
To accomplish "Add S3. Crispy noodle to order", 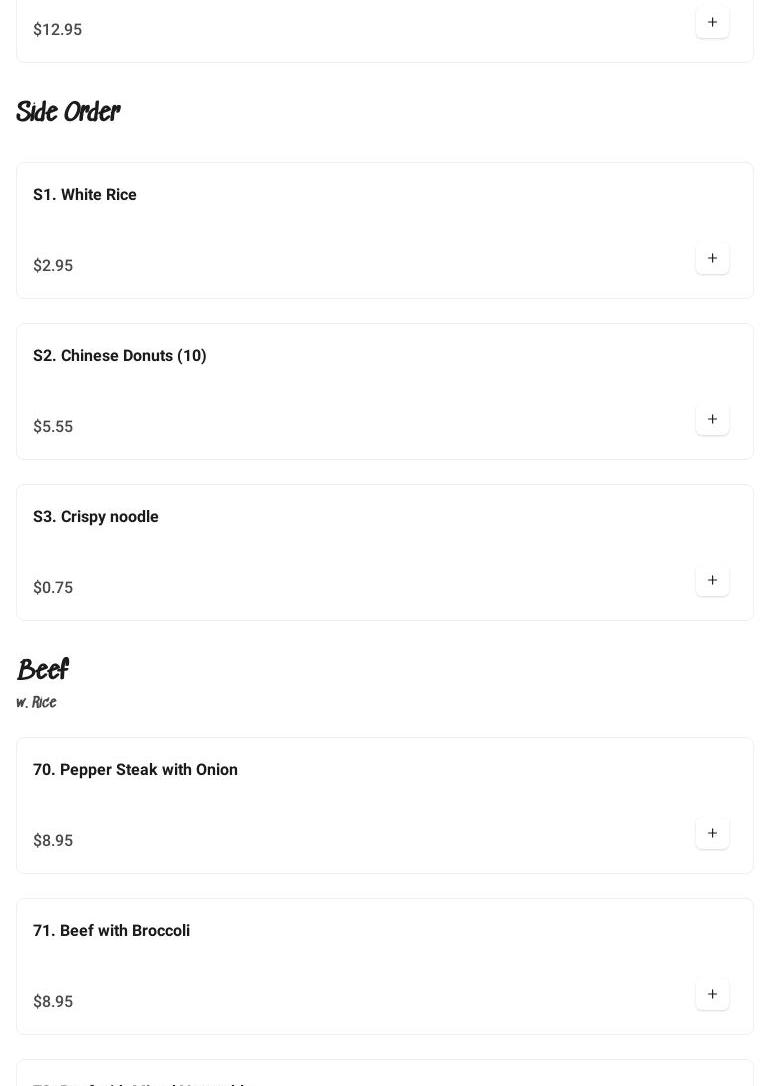I will [x=712, y=580].
